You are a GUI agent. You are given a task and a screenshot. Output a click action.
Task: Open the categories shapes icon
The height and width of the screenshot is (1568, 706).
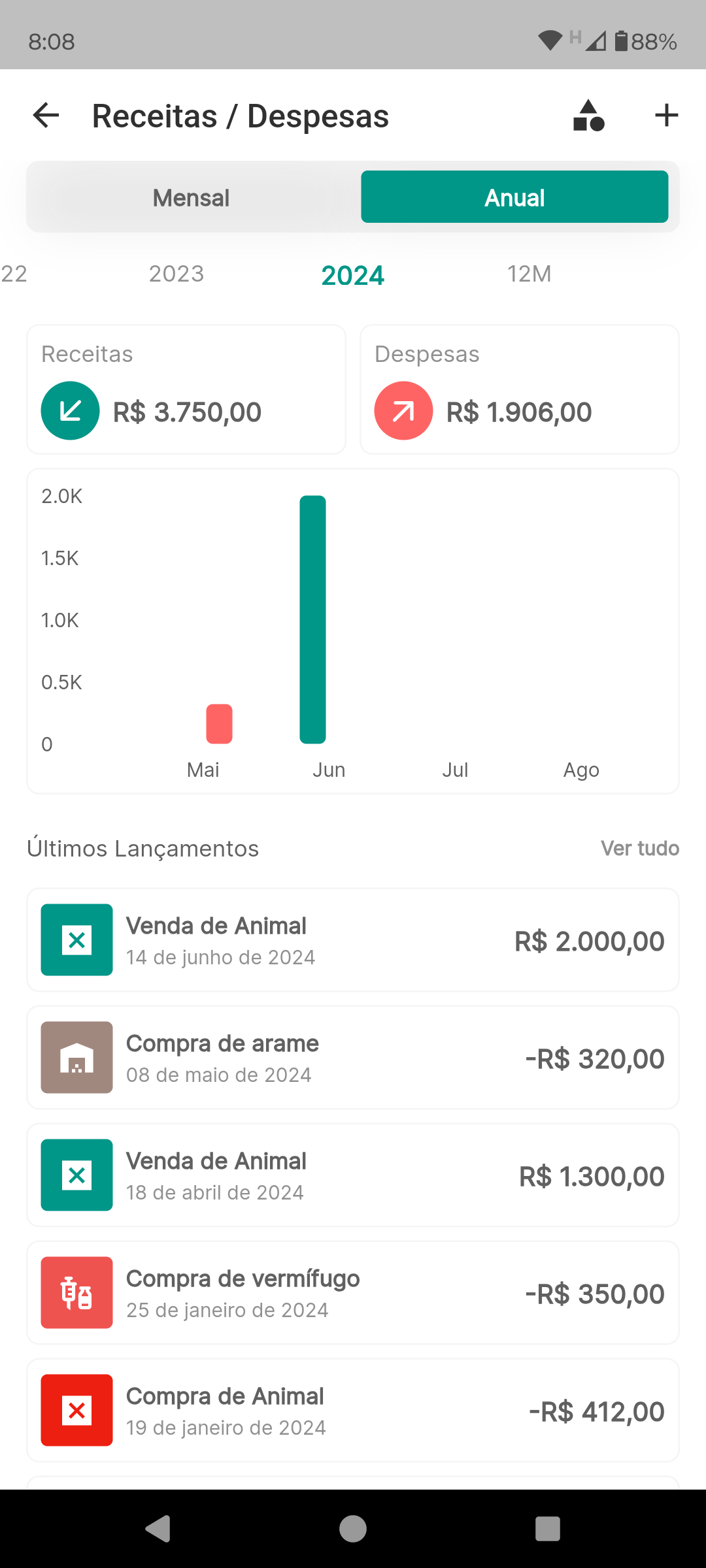point(588,116)
